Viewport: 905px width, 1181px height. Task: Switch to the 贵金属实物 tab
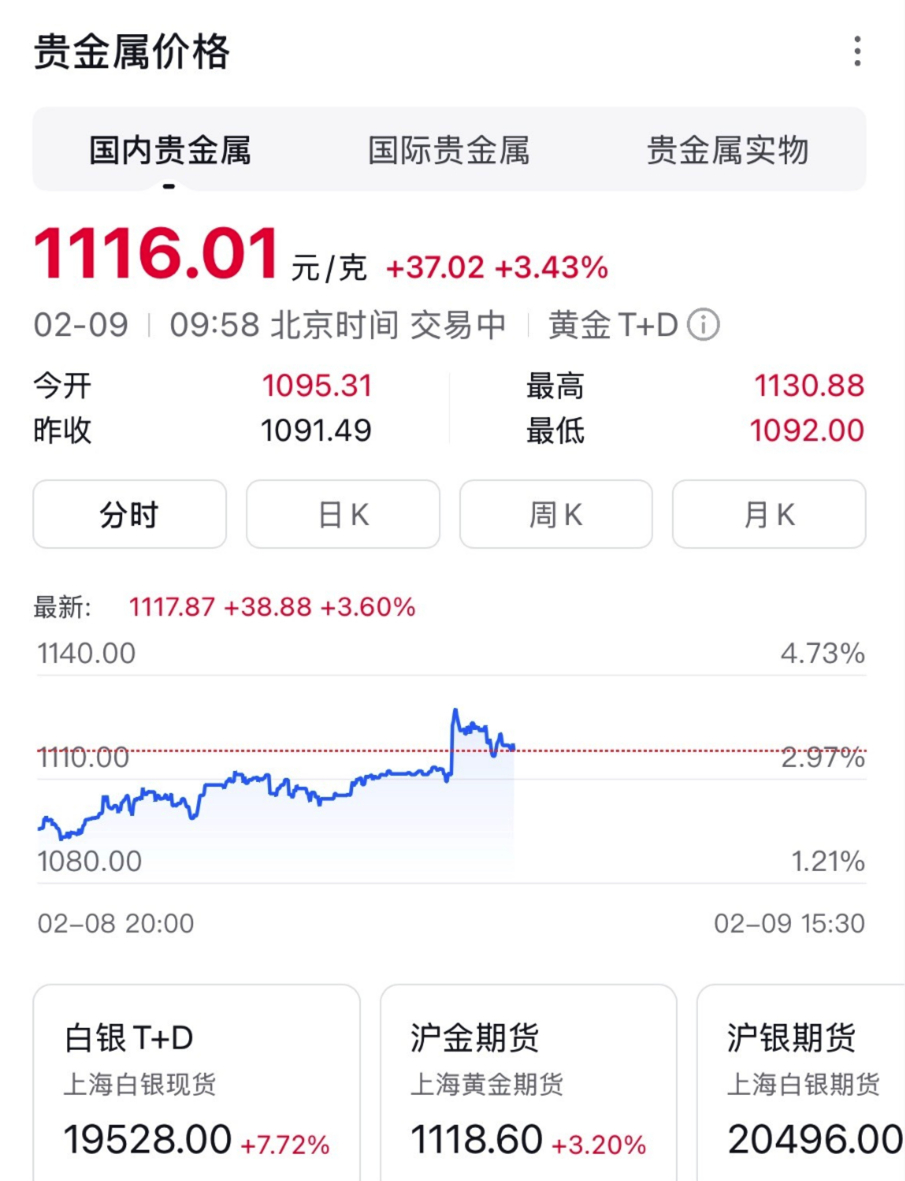(727, 150)
